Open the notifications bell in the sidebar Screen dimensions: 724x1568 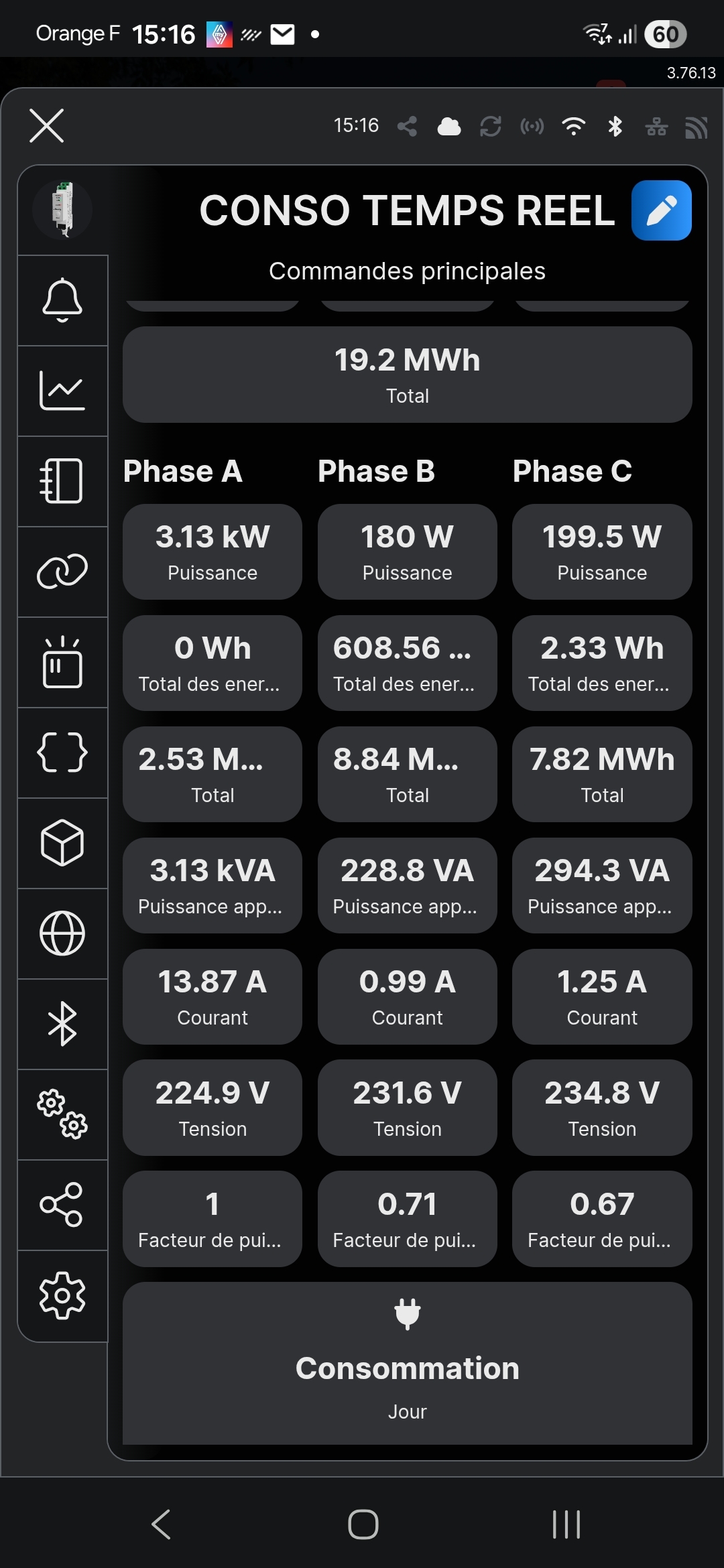click(62, 300)
